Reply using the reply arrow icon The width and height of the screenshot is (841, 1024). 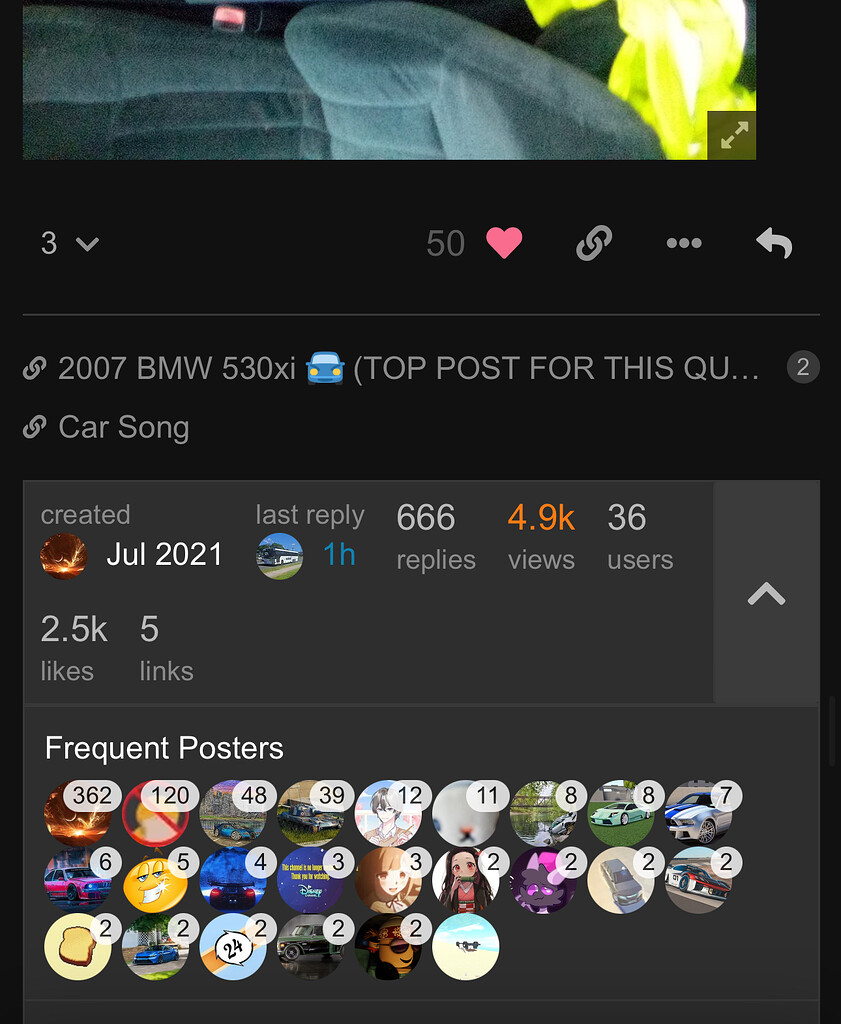(773, 243)
